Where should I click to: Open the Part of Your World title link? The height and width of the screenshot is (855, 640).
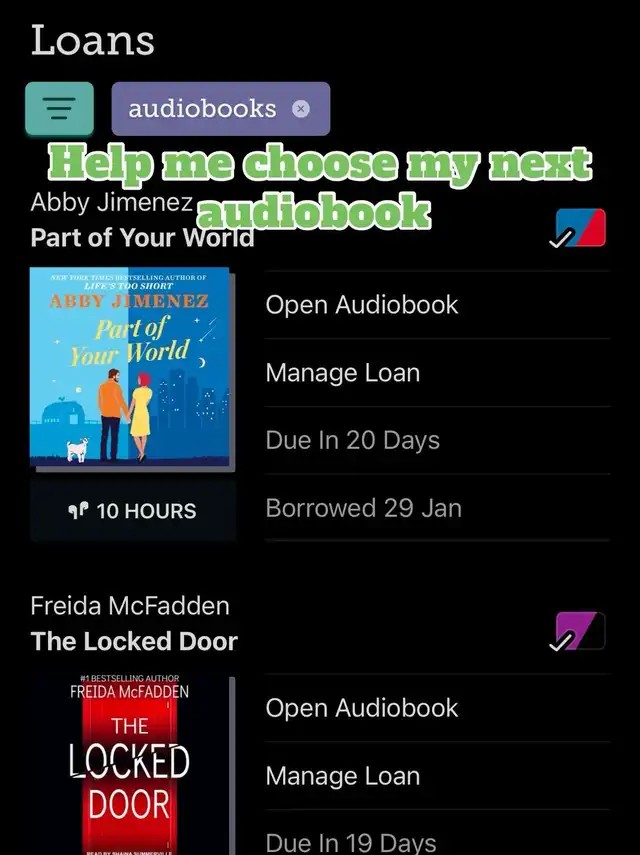142,238
